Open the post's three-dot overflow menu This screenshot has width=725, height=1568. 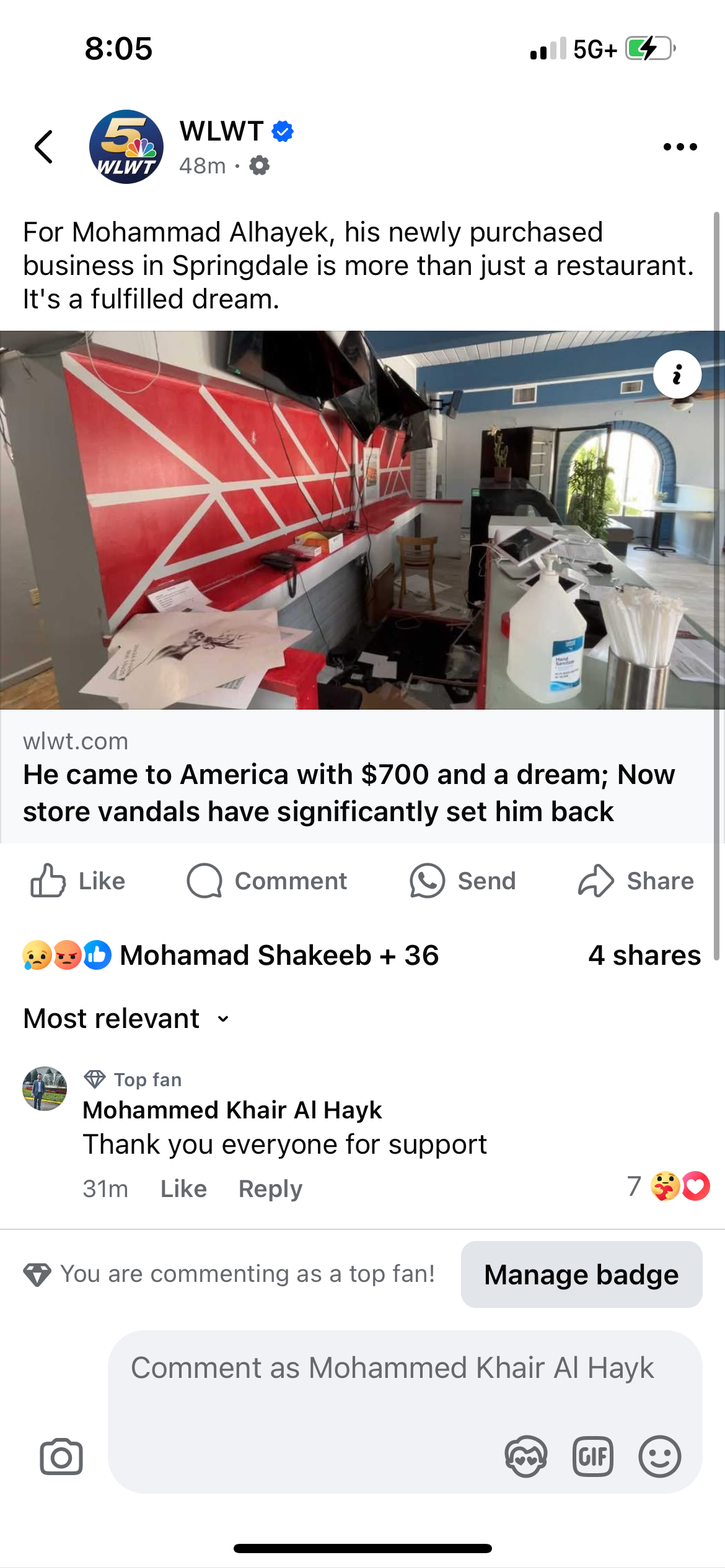point(680,147)
